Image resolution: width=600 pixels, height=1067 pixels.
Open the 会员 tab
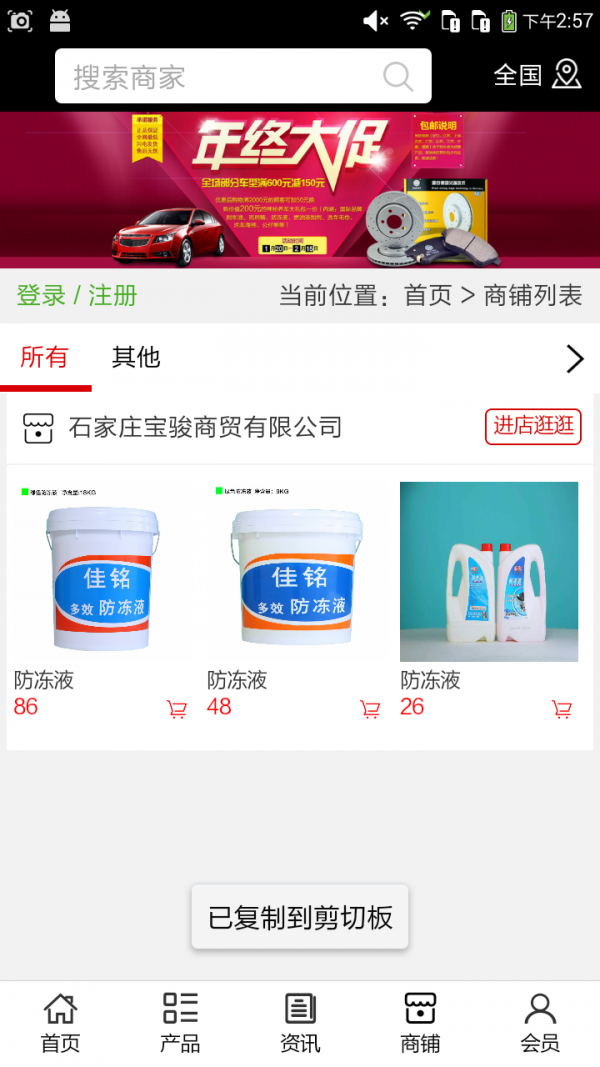540,1023
